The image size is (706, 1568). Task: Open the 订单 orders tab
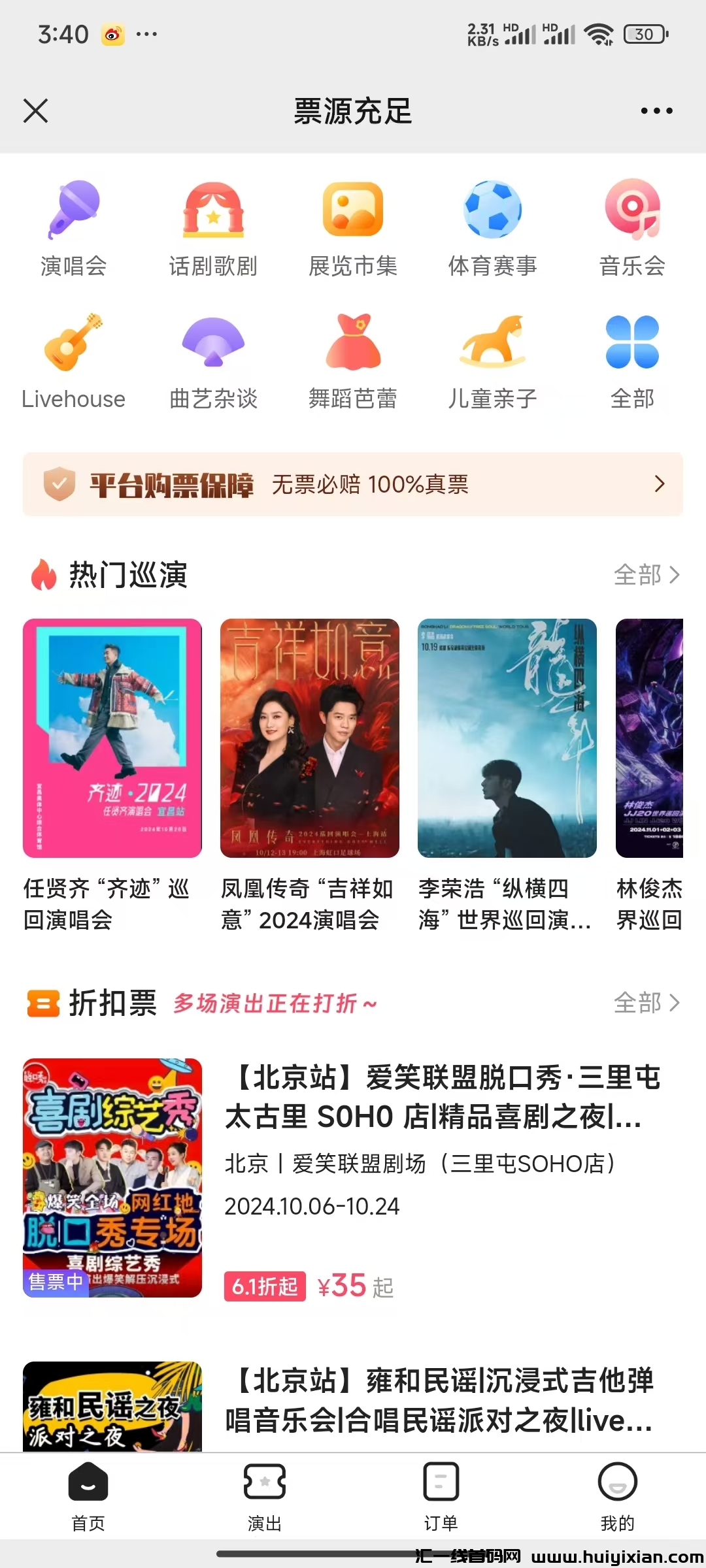[441, 1496]
